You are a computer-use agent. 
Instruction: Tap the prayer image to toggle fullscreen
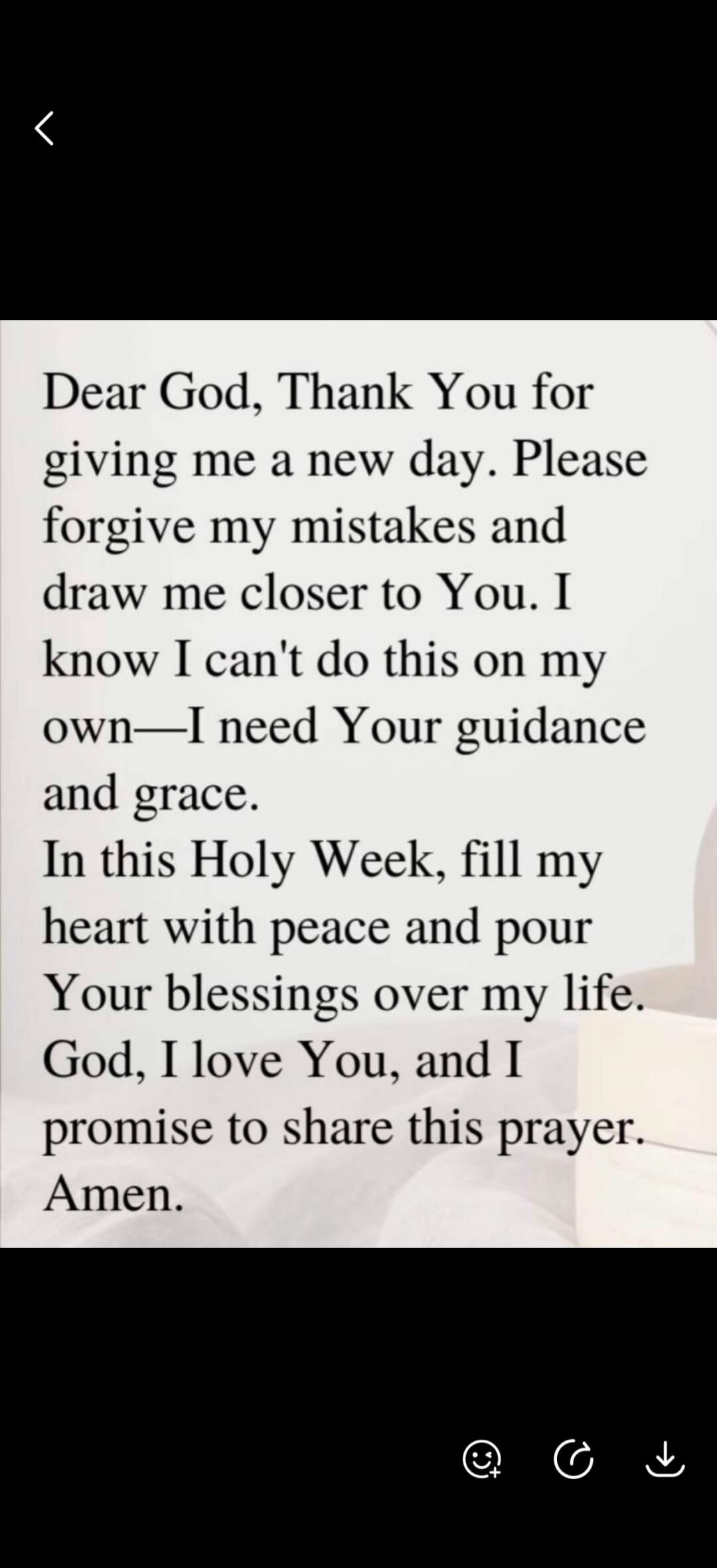click(x=358, y=784)
